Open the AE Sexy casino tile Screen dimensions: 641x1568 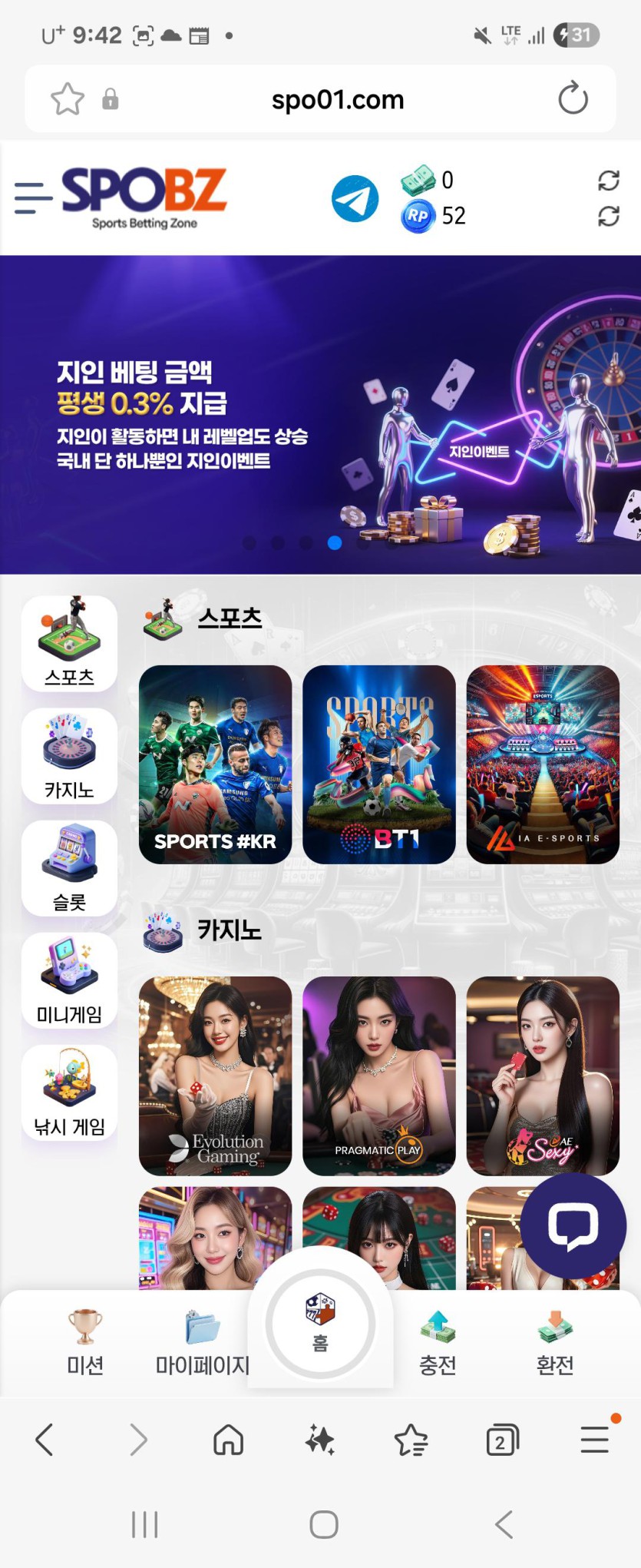pyautogui.click(x=543, y=1076)
